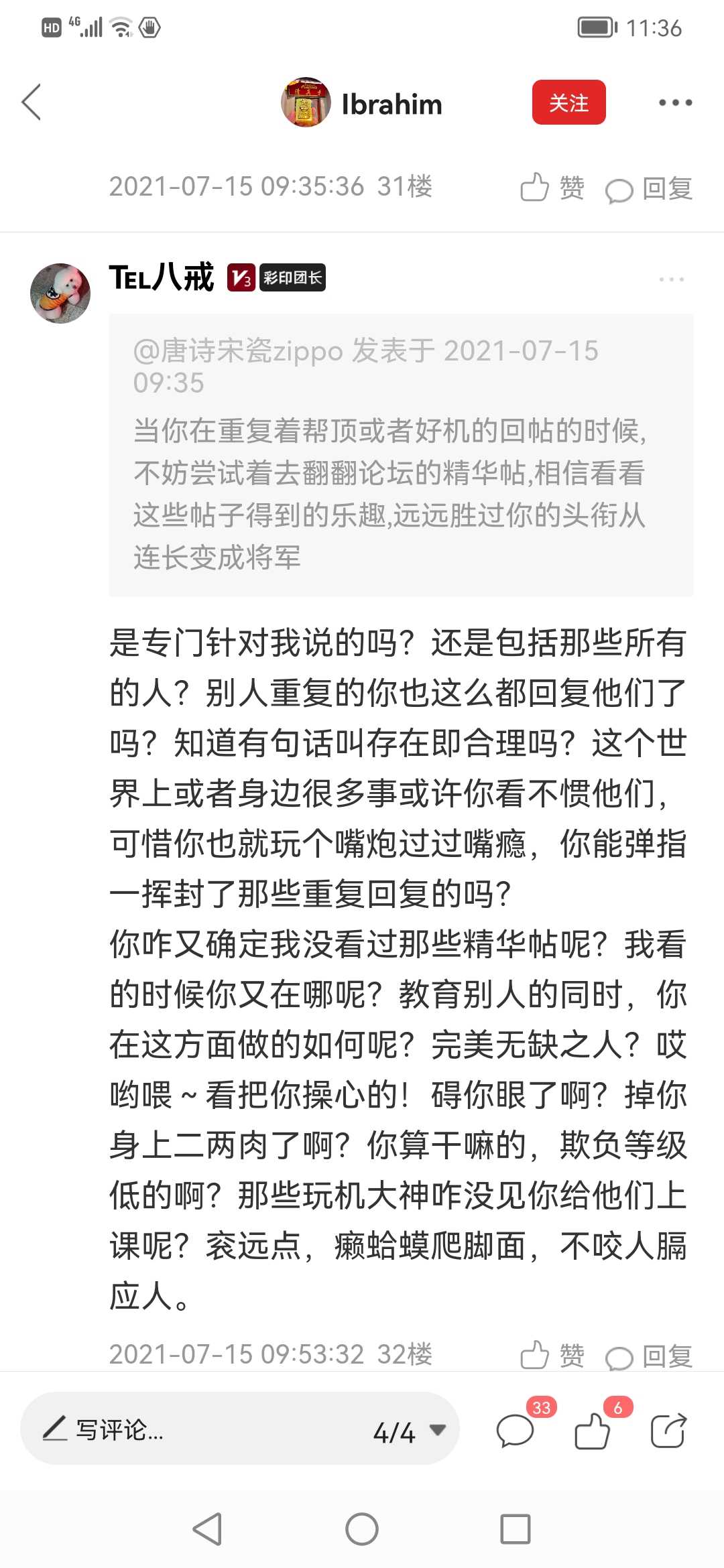
Task: Open the top-right overflow menu
Action: [x=674, y=103]
